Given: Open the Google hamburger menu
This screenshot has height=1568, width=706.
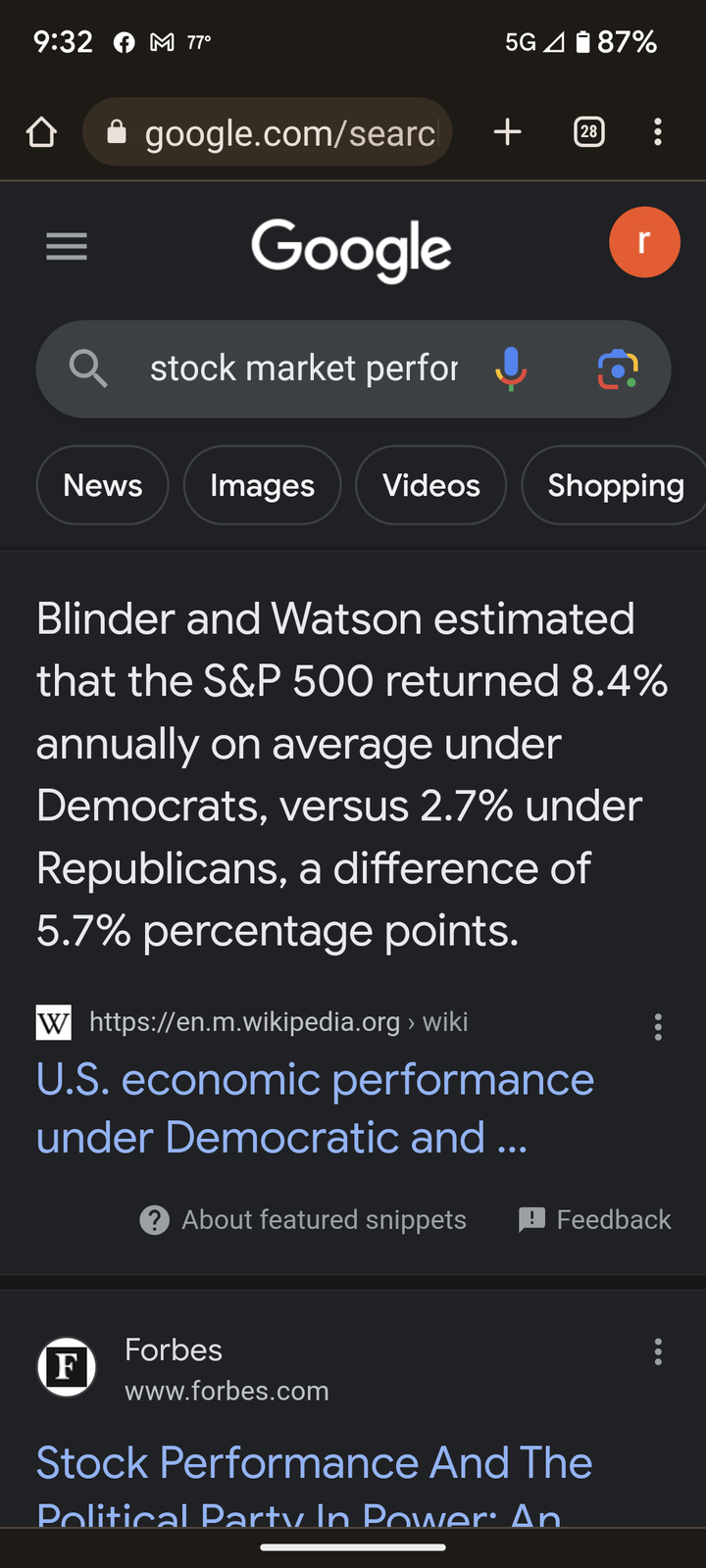Looking at the screenshot, I should (x=67, y=246).
